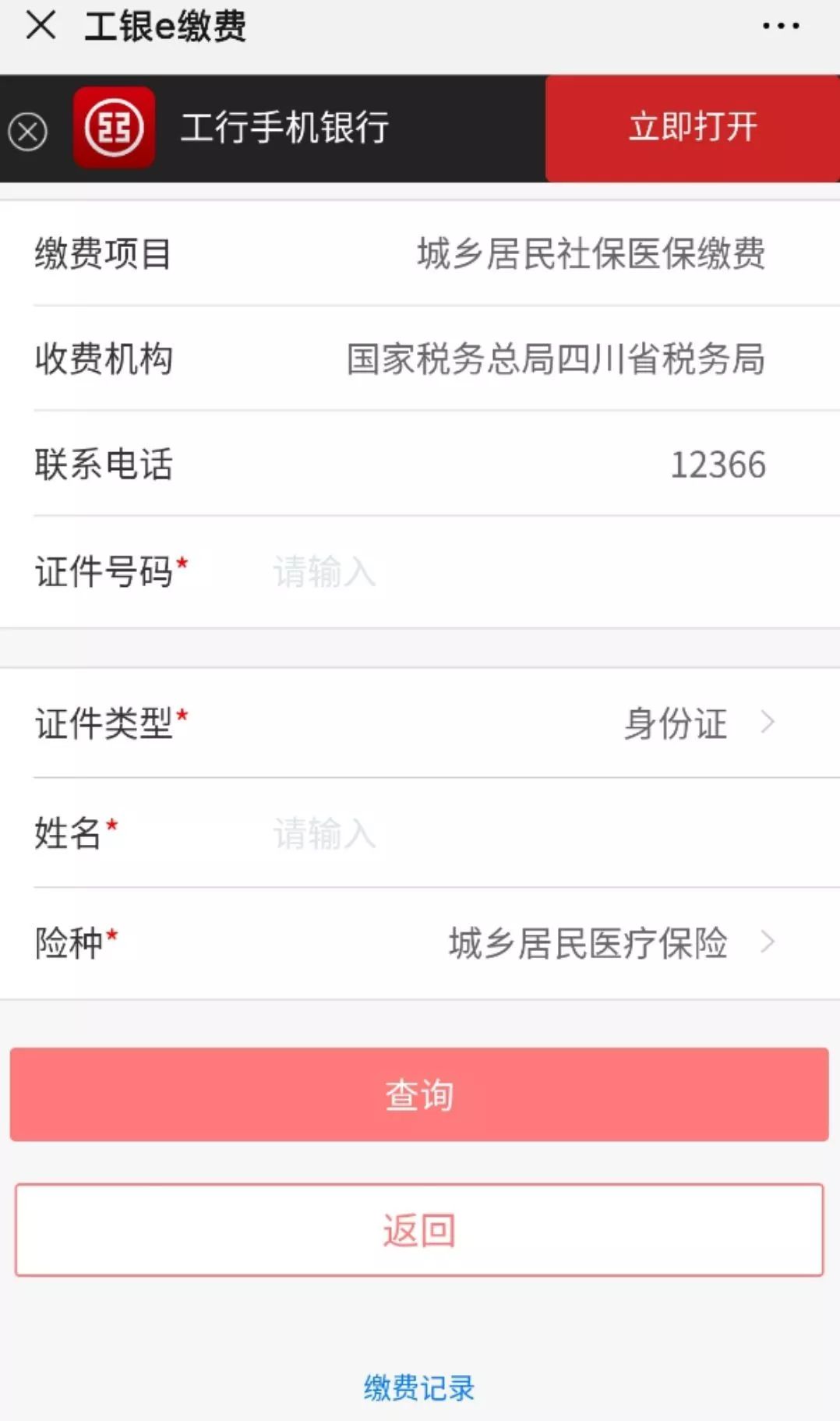The width and height of the screenshot is (840, 1421).
Task: Focus the 姓名 input field
Action: point(514,832)
